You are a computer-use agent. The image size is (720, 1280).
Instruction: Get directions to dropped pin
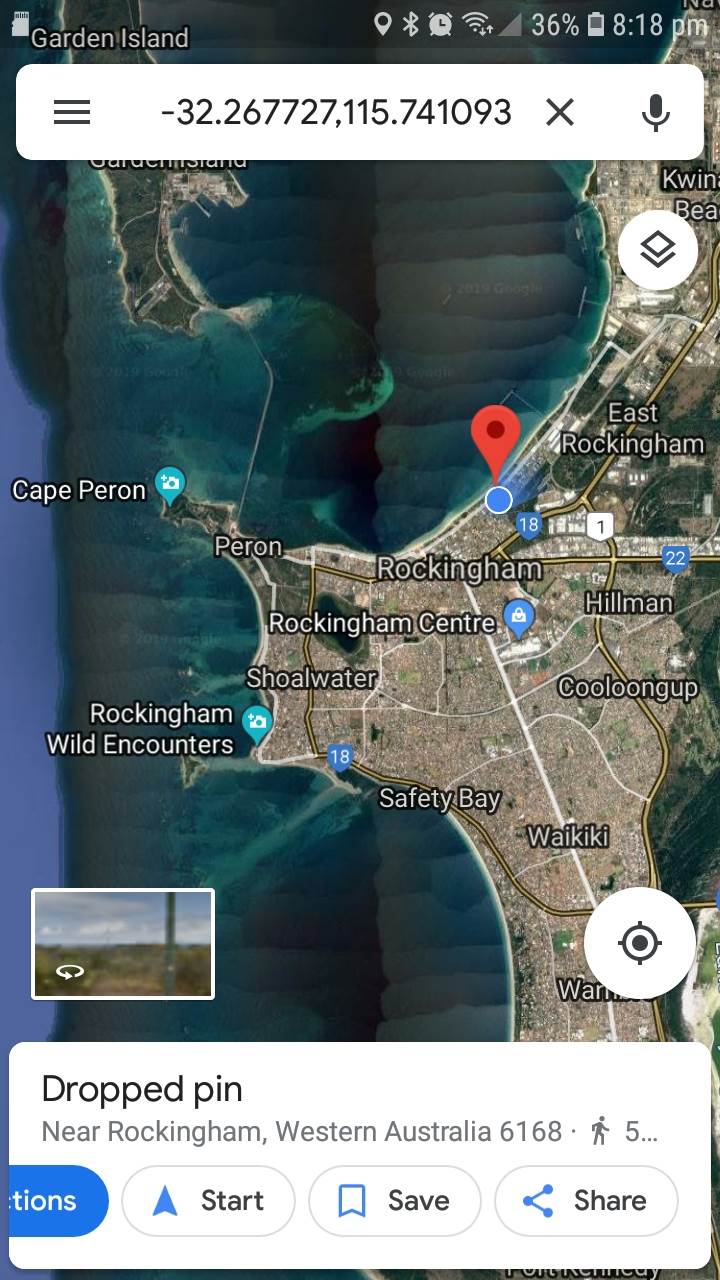coord(56,1200)
